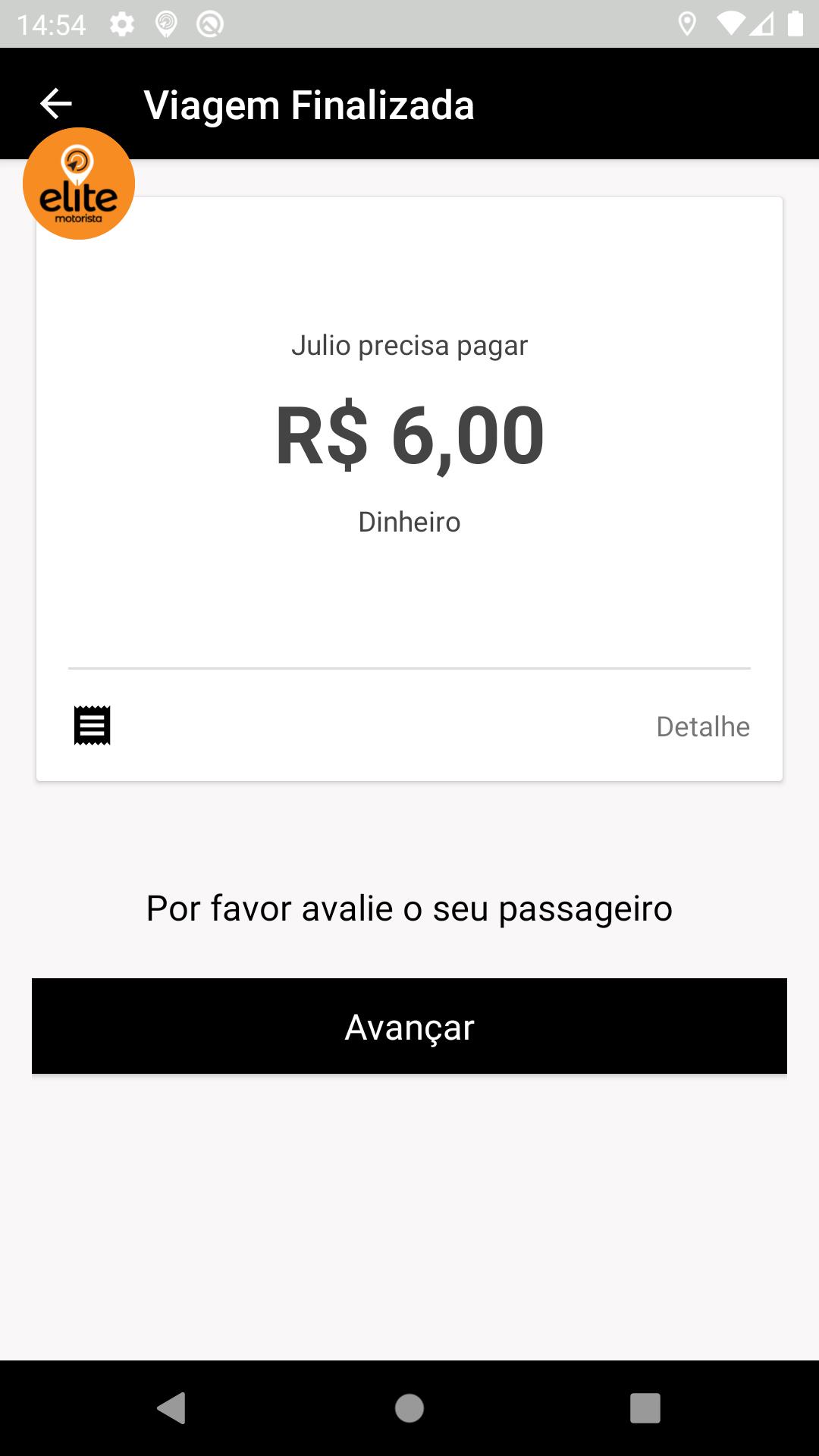This screenshot has height=1456, width=819.
Task: Go back using the top arrow
Action: tap(56, 104)
